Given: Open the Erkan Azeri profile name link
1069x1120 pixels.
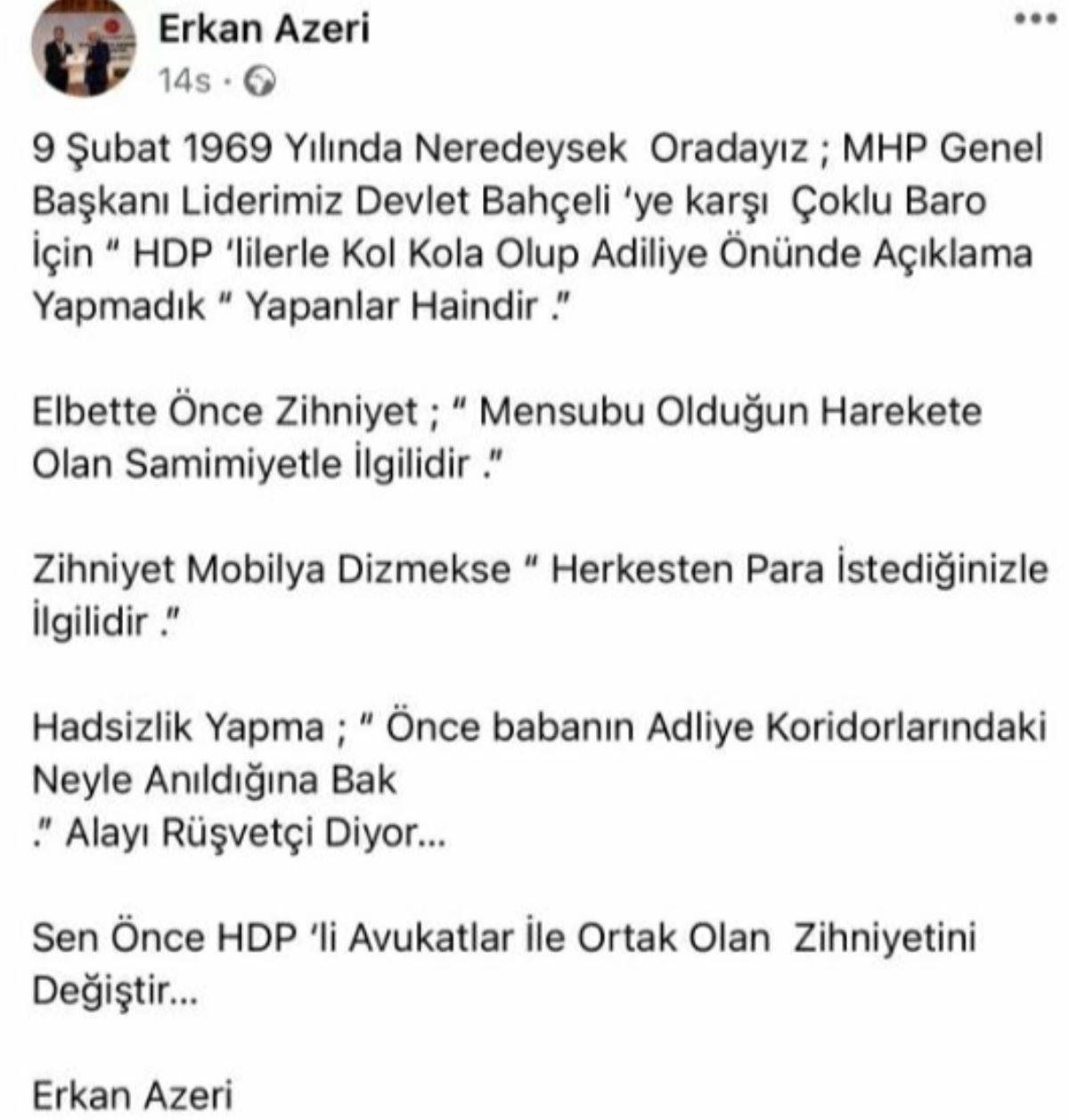Looking at the screenshot, I should (x=264, y=30).
